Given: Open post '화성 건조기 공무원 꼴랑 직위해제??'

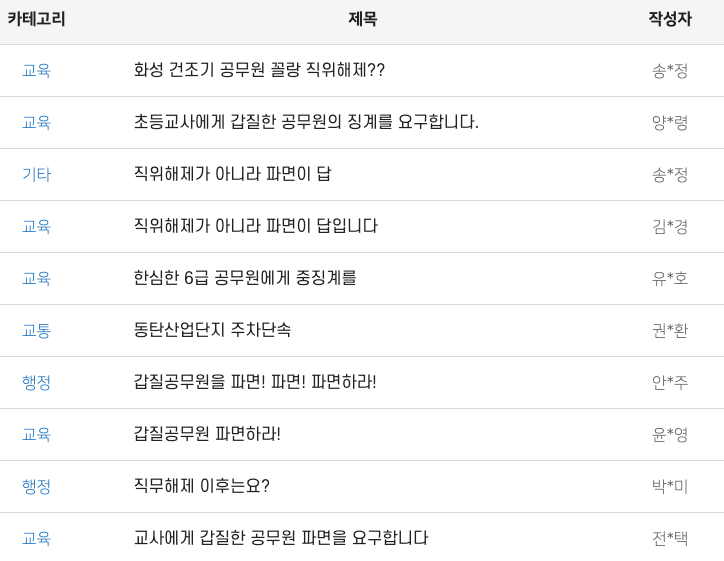Looking at the screenshot, I should point(259,70).
